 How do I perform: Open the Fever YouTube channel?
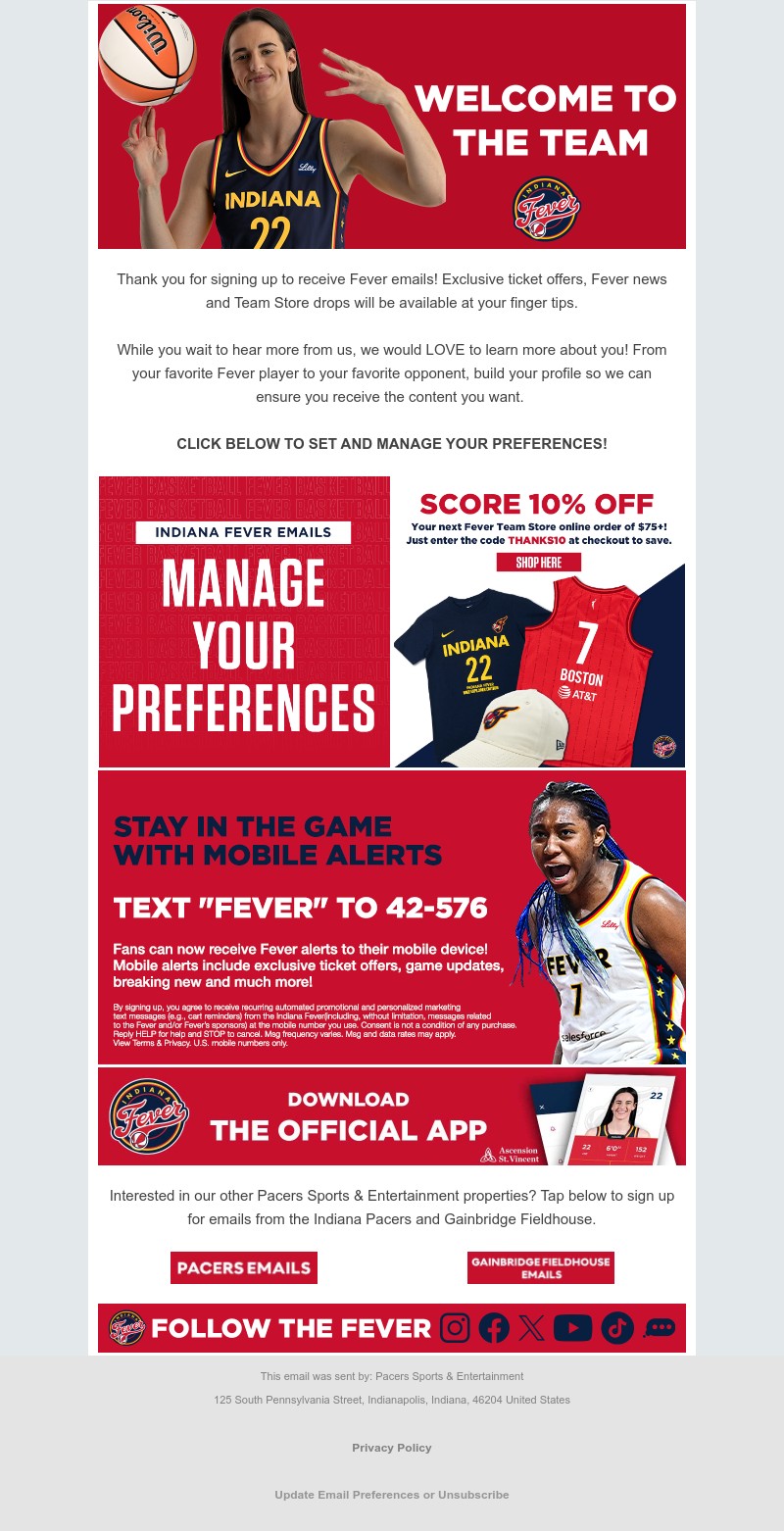(x=573, y=1328)
